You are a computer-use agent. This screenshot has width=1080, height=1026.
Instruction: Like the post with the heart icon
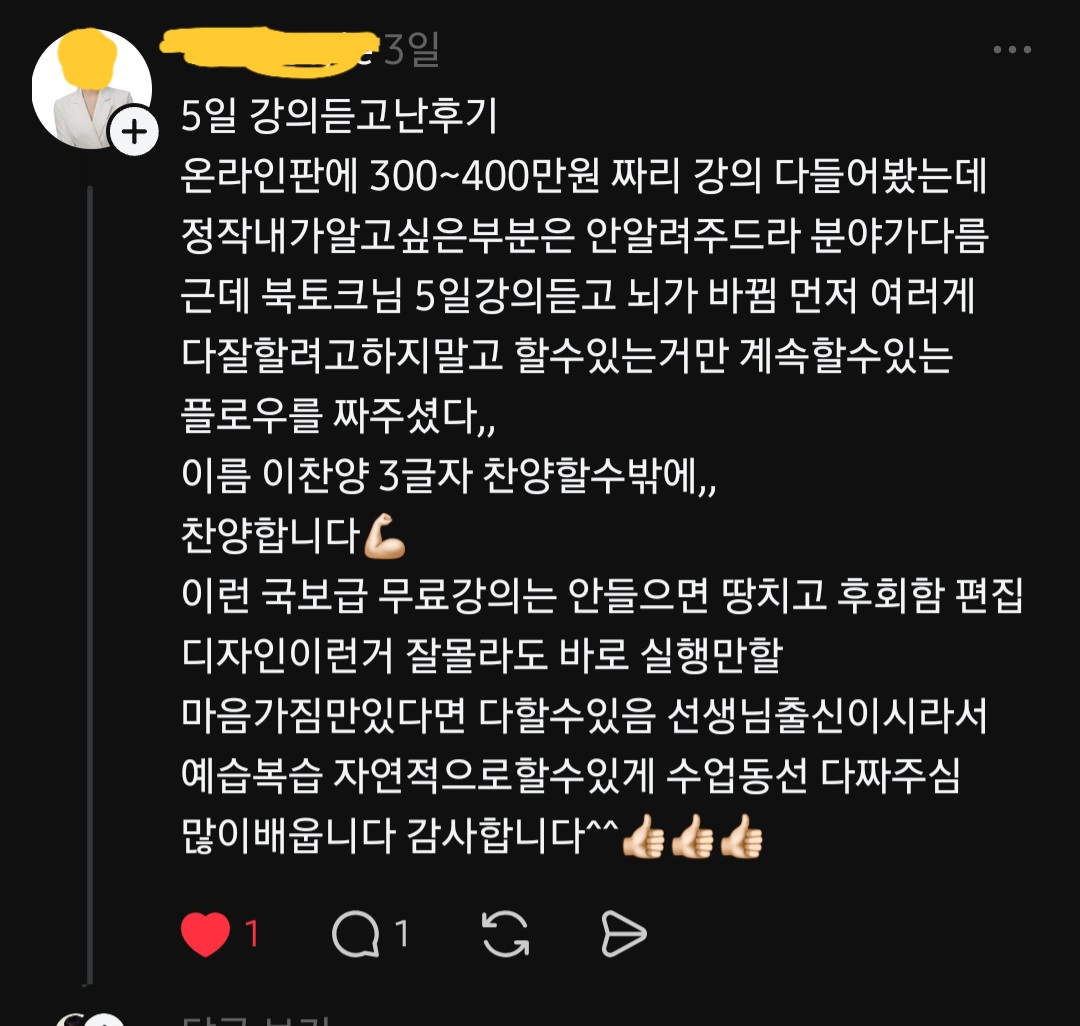click(x=205, y=935)
